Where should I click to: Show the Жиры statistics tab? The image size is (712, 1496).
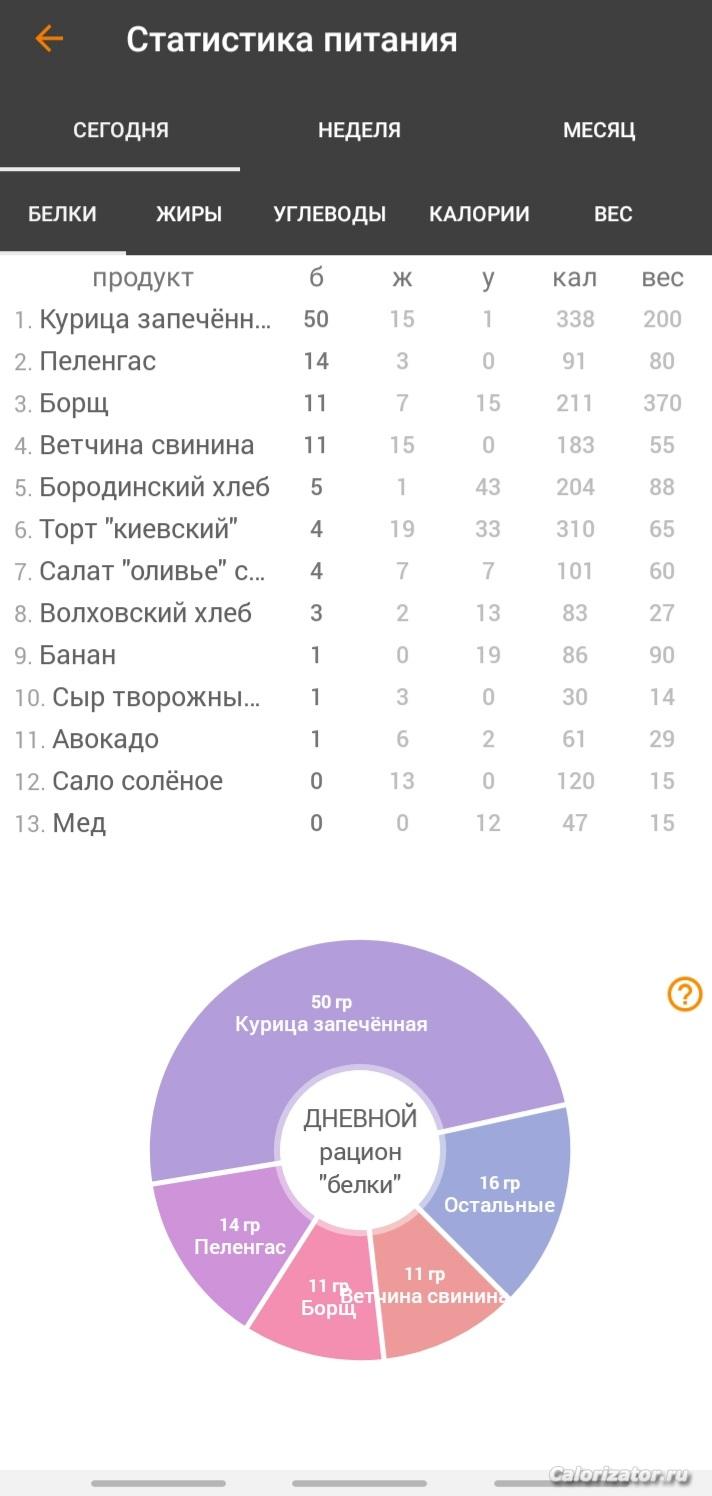tap(188, 214)
